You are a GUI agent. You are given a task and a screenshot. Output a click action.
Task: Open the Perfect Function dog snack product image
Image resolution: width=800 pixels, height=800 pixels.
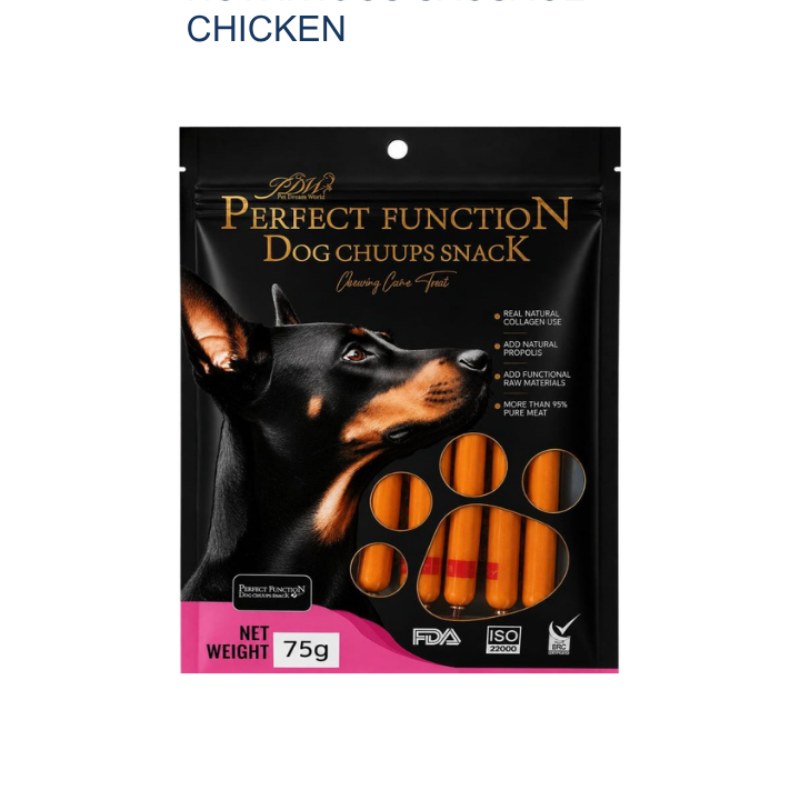[399, 399]
